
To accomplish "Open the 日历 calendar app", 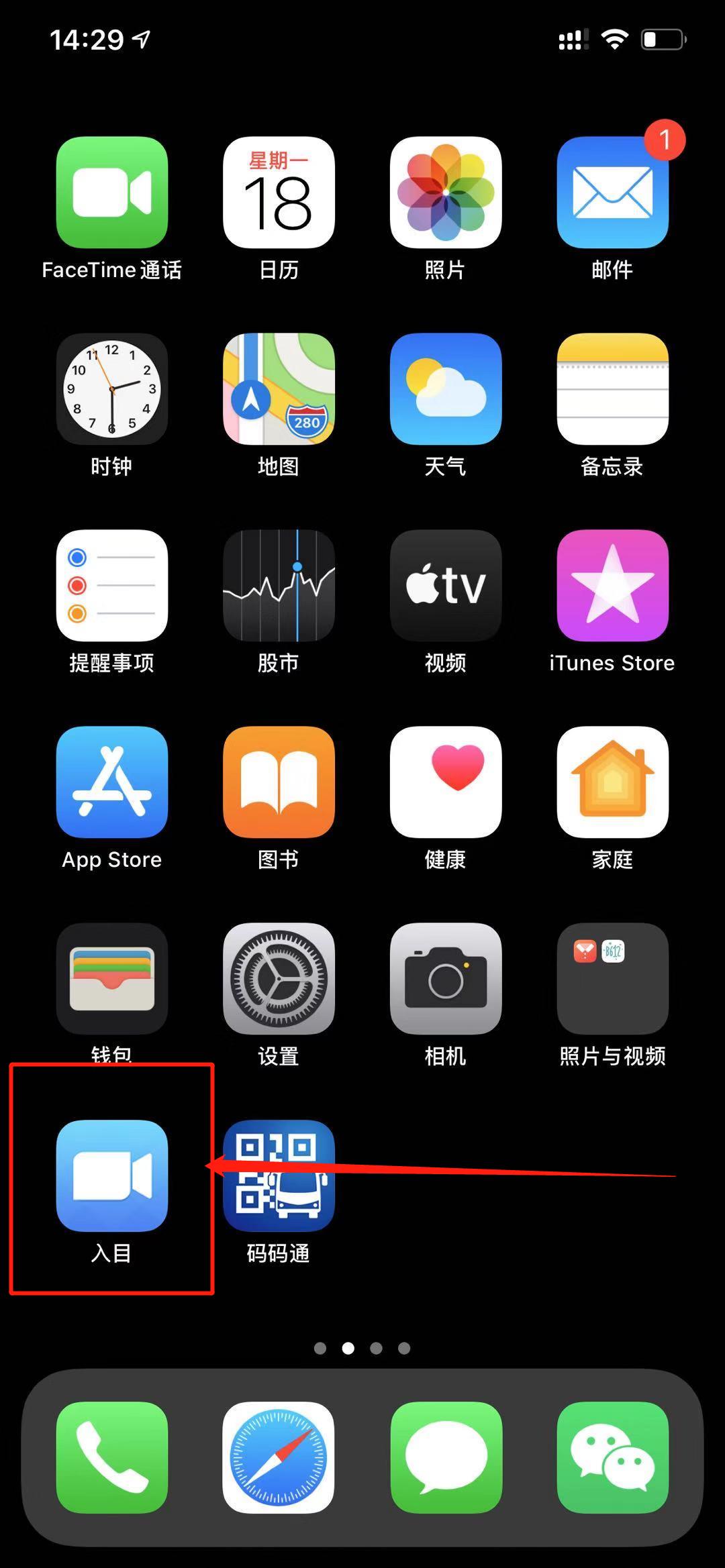I will coord(279,193).
